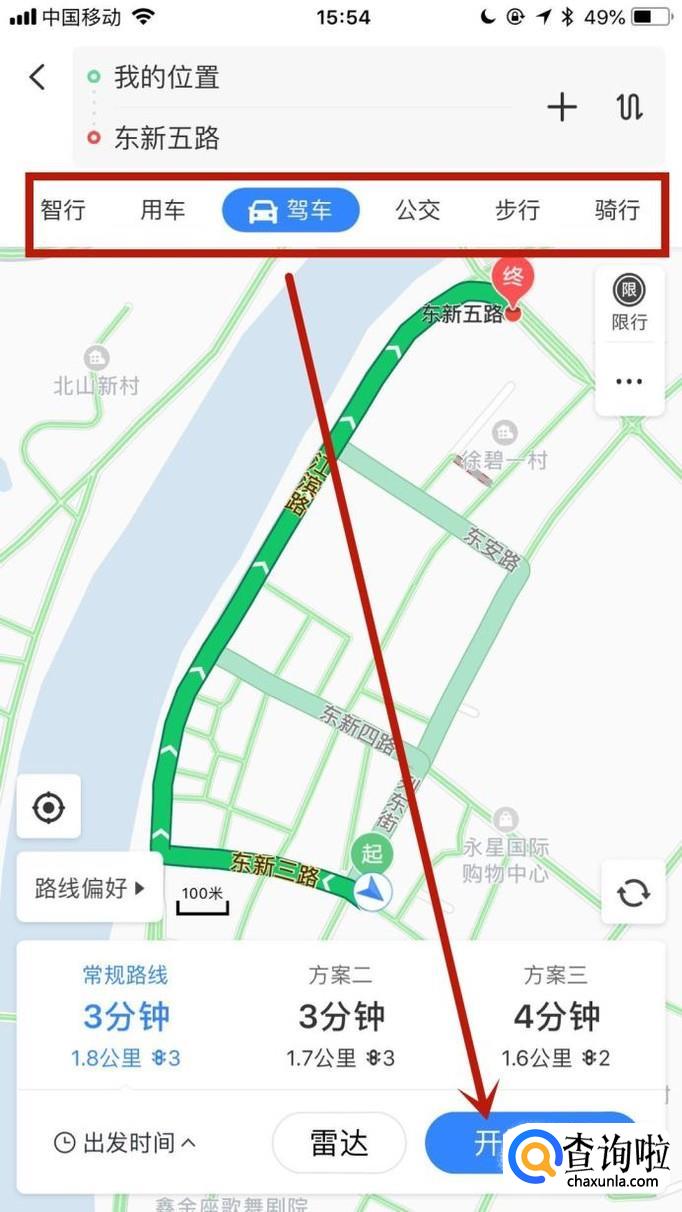682x1212 pixels.
Task: Add a waypoint with the plus icon
Action: point(562,107)
